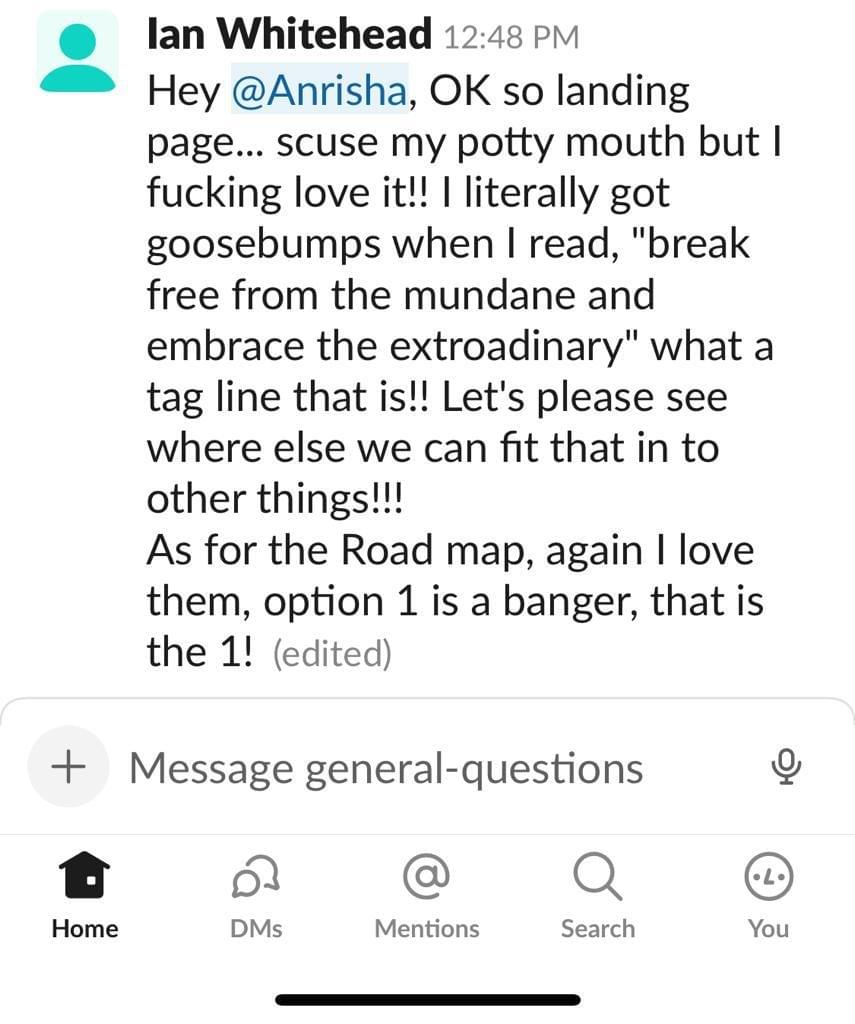Viewport: 855px width, 1024px height.
Task: Go to the Home tab
Action: pyautogui.click(x=85, y=895)
